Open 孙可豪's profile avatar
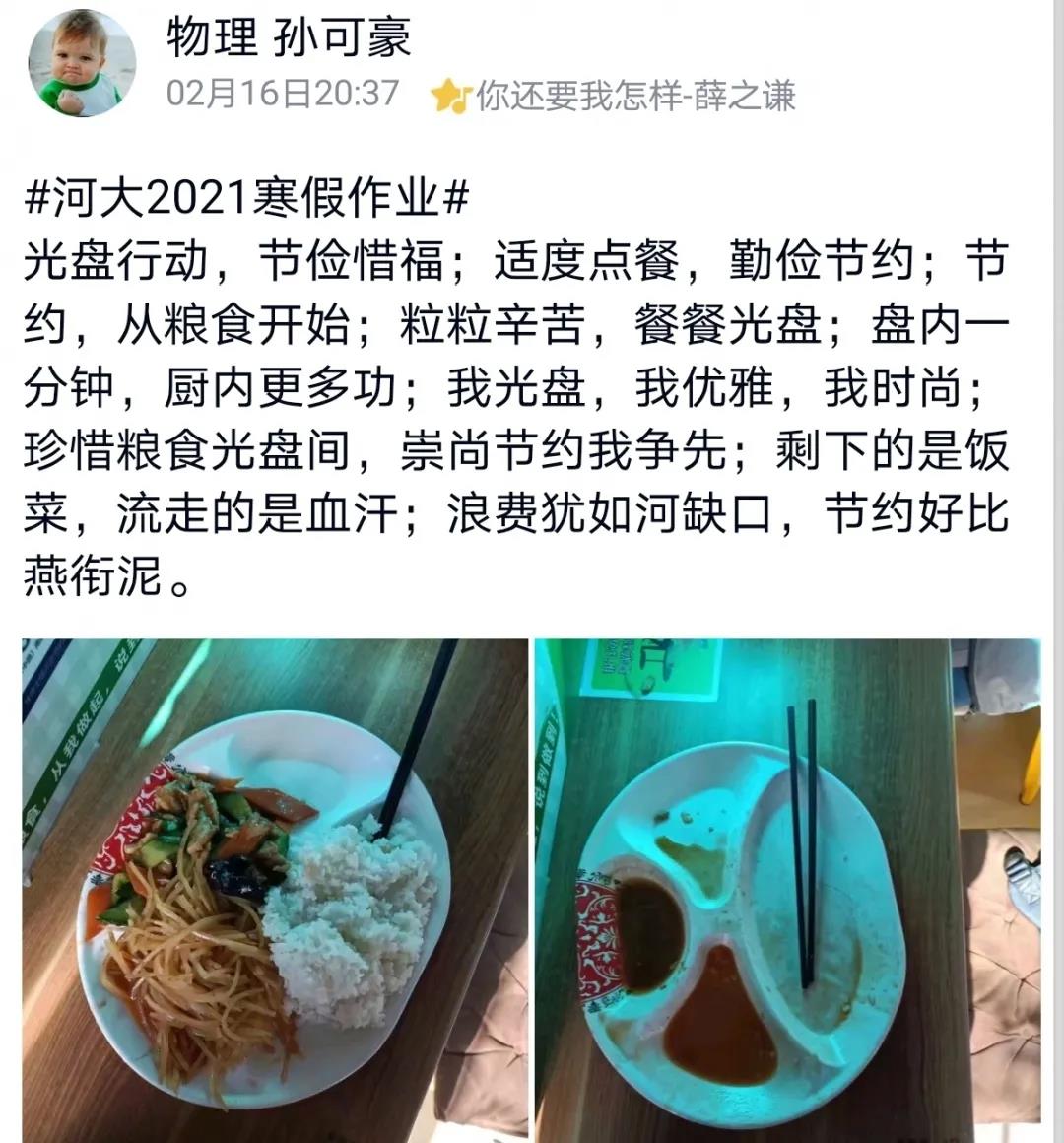Viewport: 1064px width, 1143px height. click(x=81, y=62)
